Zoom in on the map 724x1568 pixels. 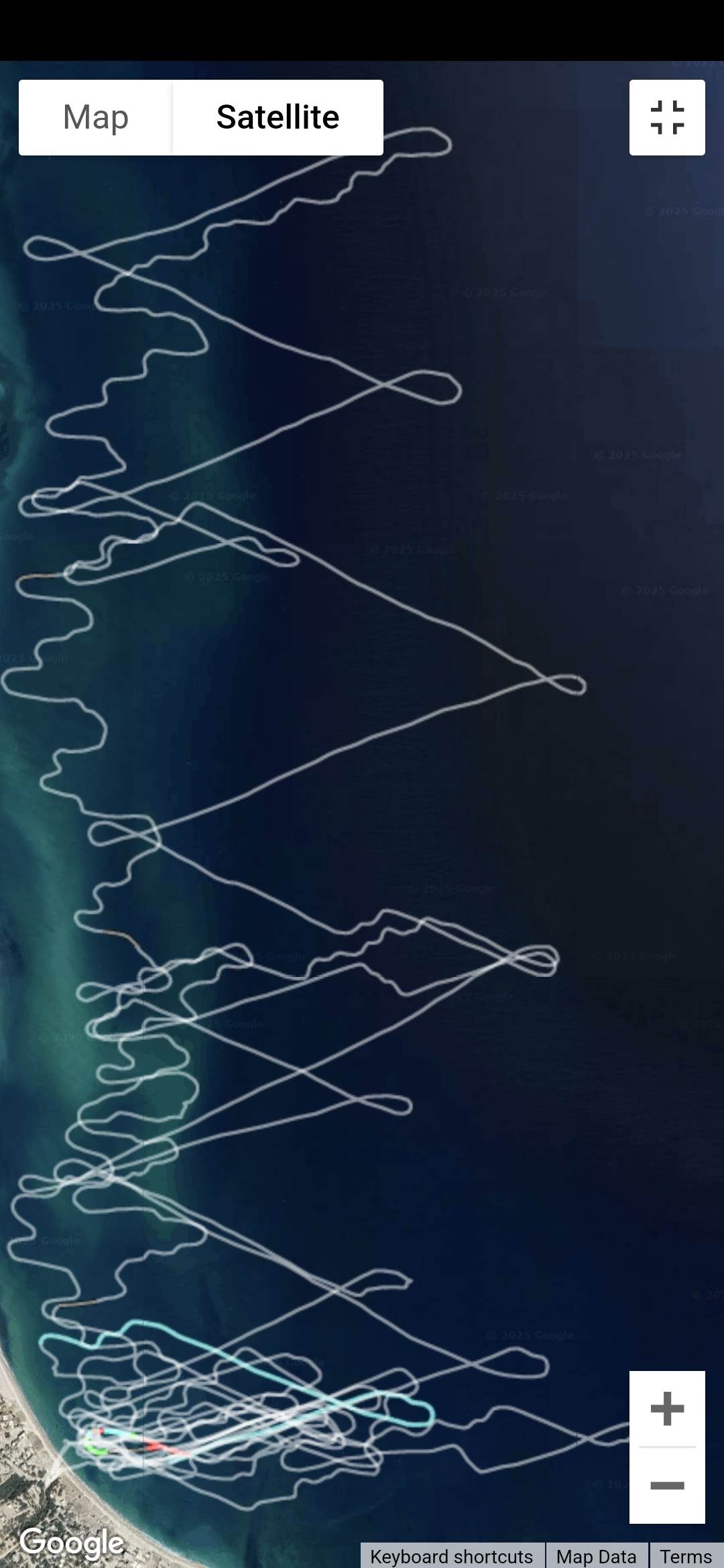tap(667, 1409)
